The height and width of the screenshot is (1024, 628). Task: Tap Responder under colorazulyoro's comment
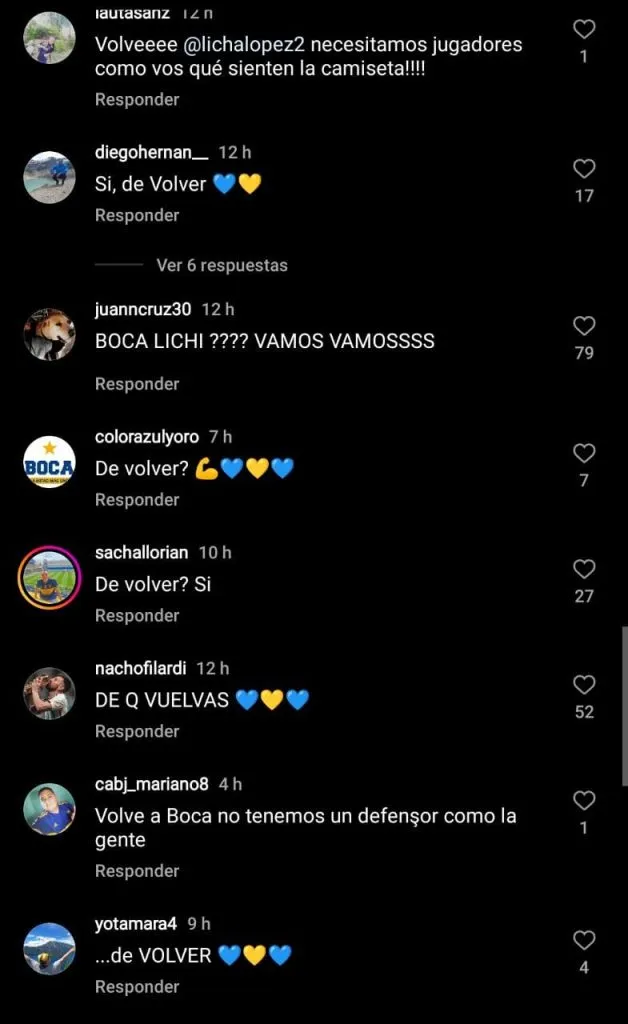point(137,500)
